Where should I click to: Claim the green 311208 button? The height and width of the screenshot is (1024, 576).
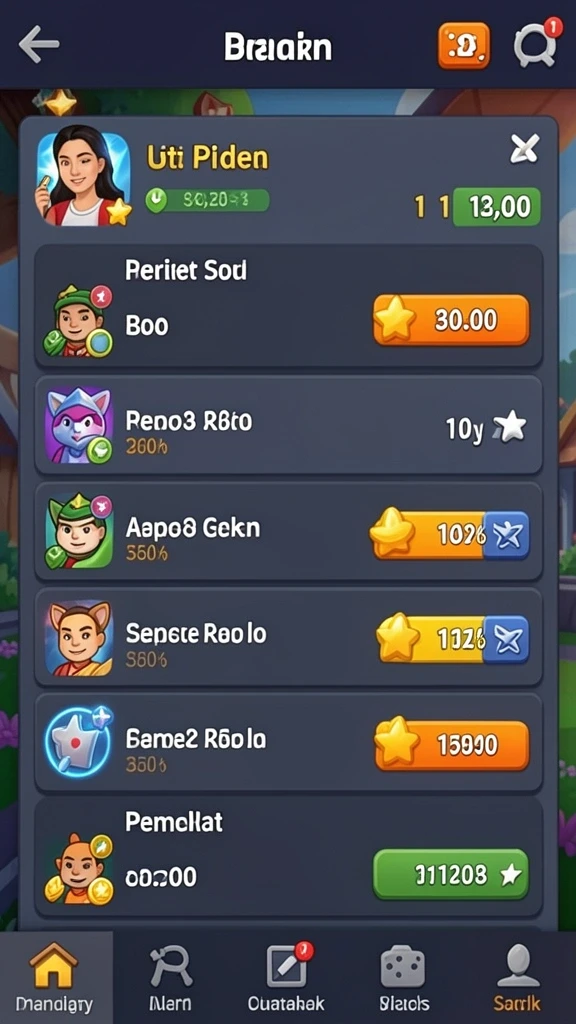pos(451,874)
